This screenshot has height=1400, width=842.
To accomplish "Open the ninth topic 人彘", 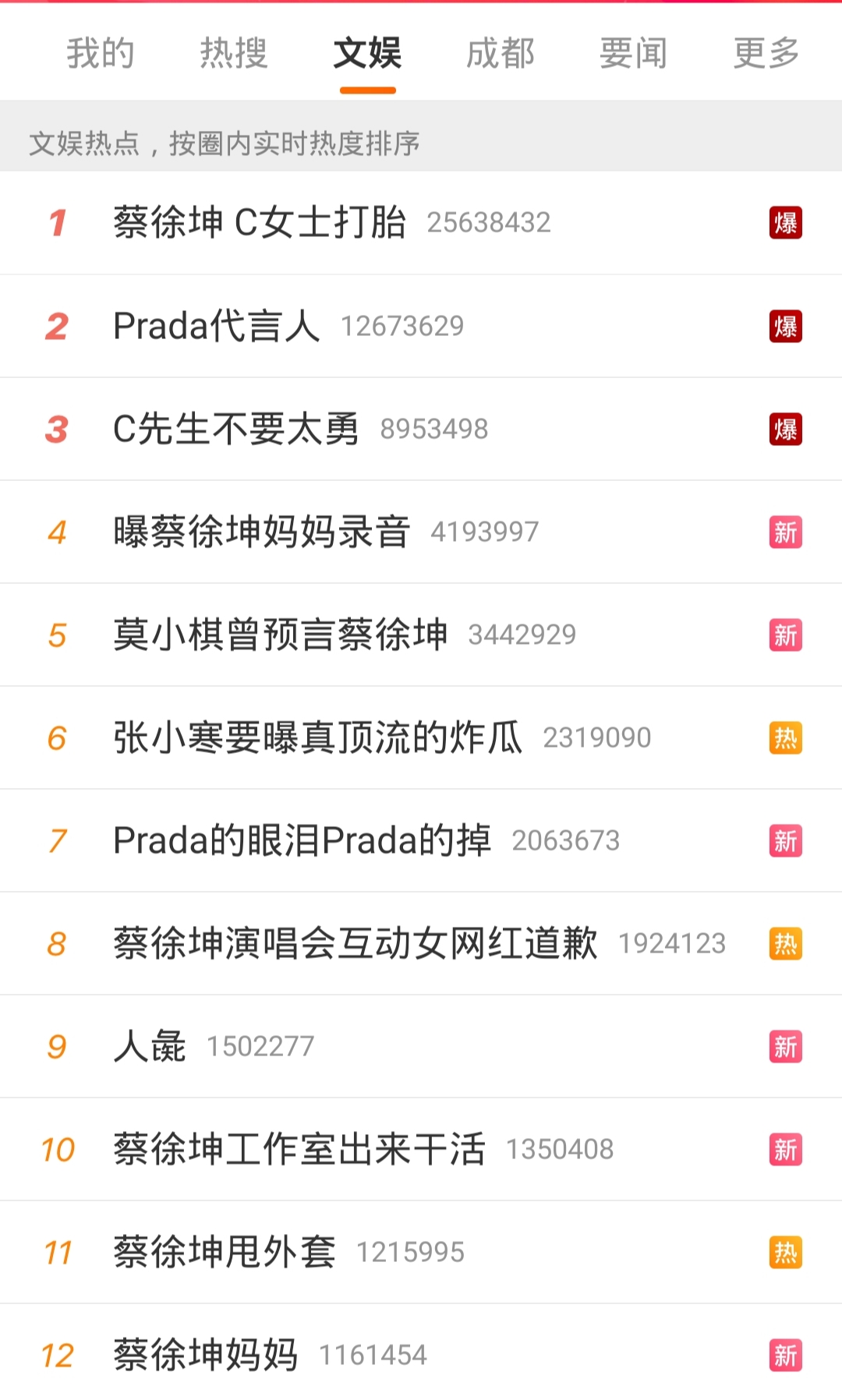I will (x=150, y=1046).
